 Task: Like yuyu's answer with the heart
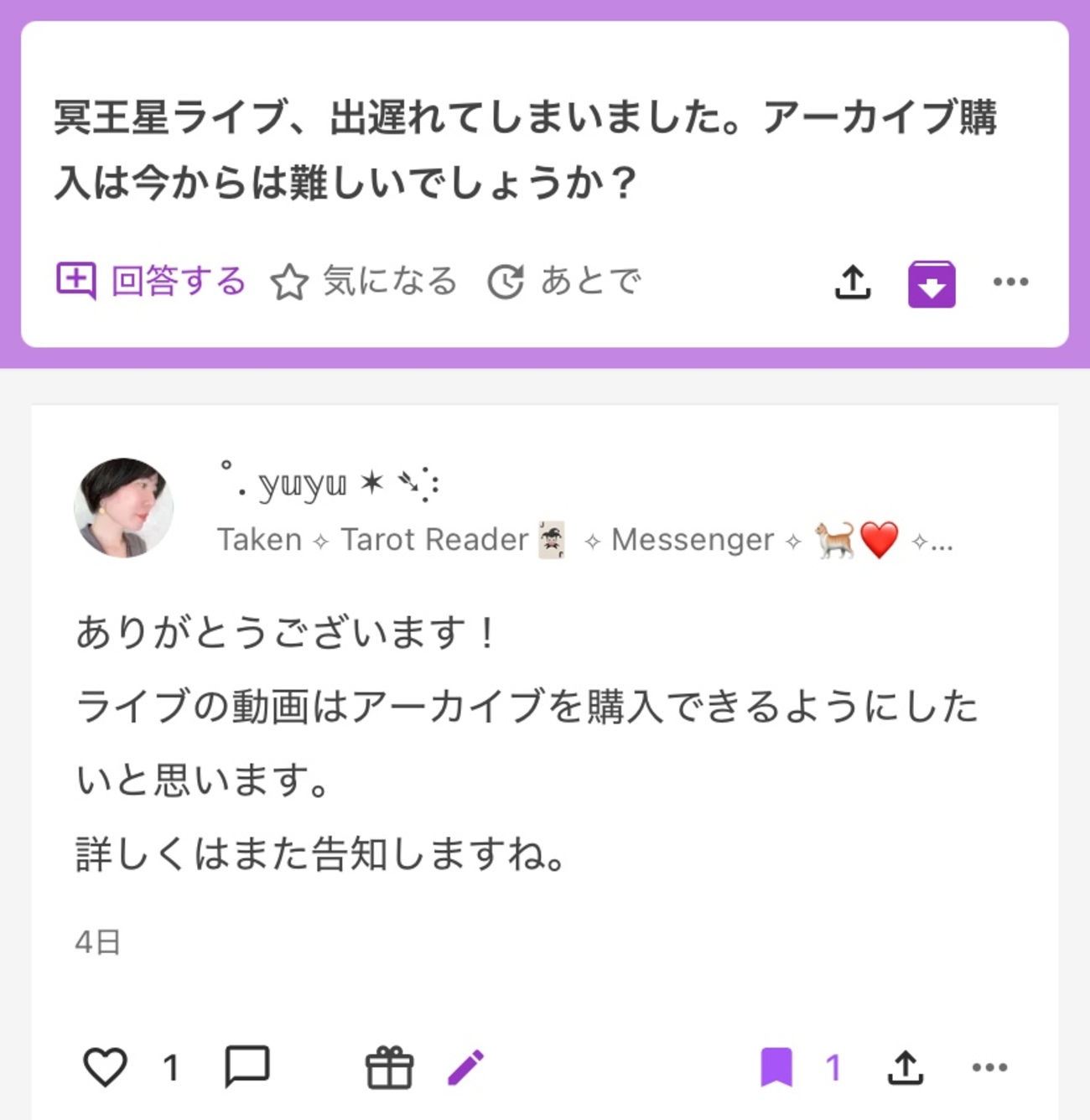click(x=105, y=1067)
